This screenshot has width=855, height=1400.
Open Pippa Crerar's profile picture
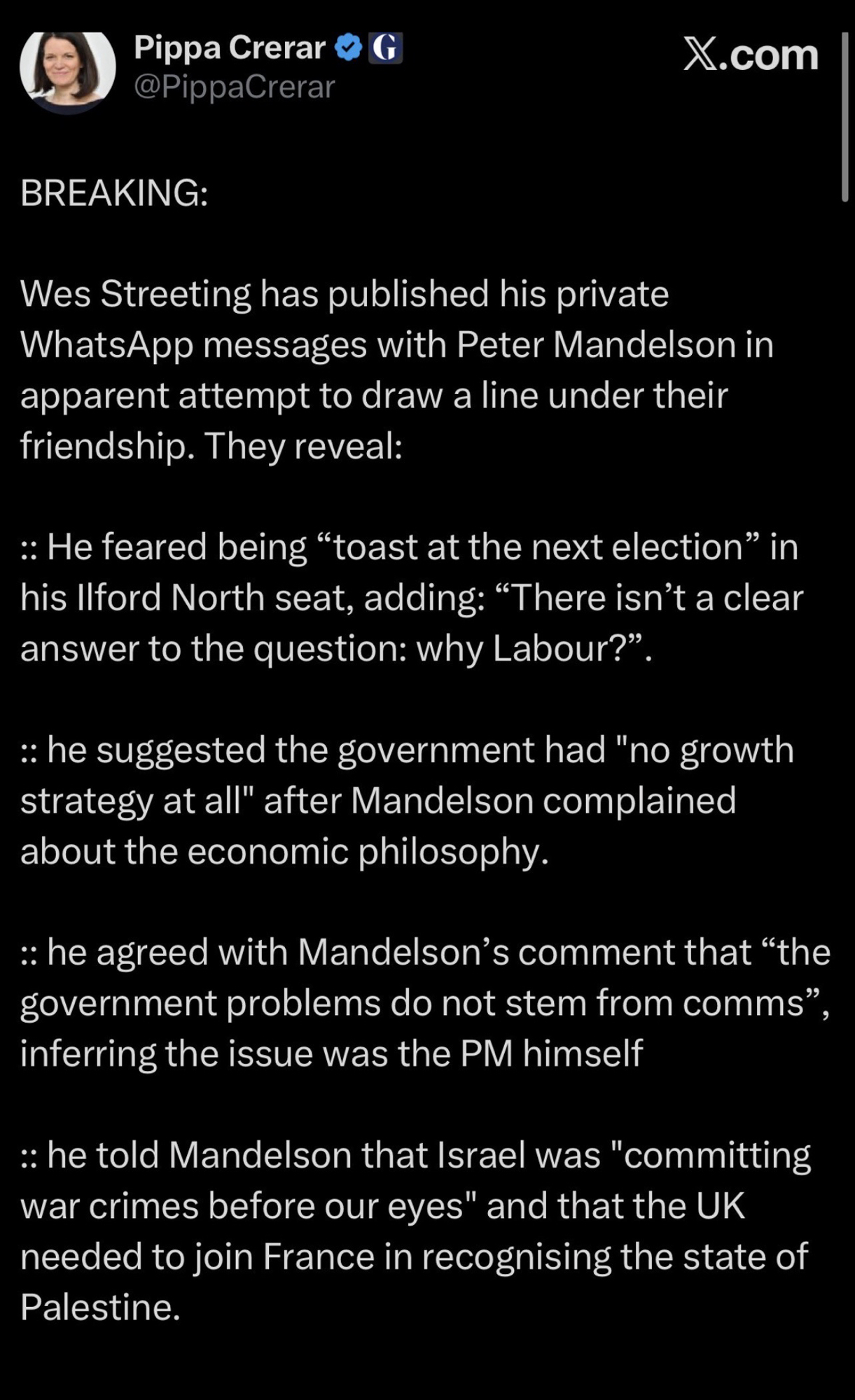67,69
